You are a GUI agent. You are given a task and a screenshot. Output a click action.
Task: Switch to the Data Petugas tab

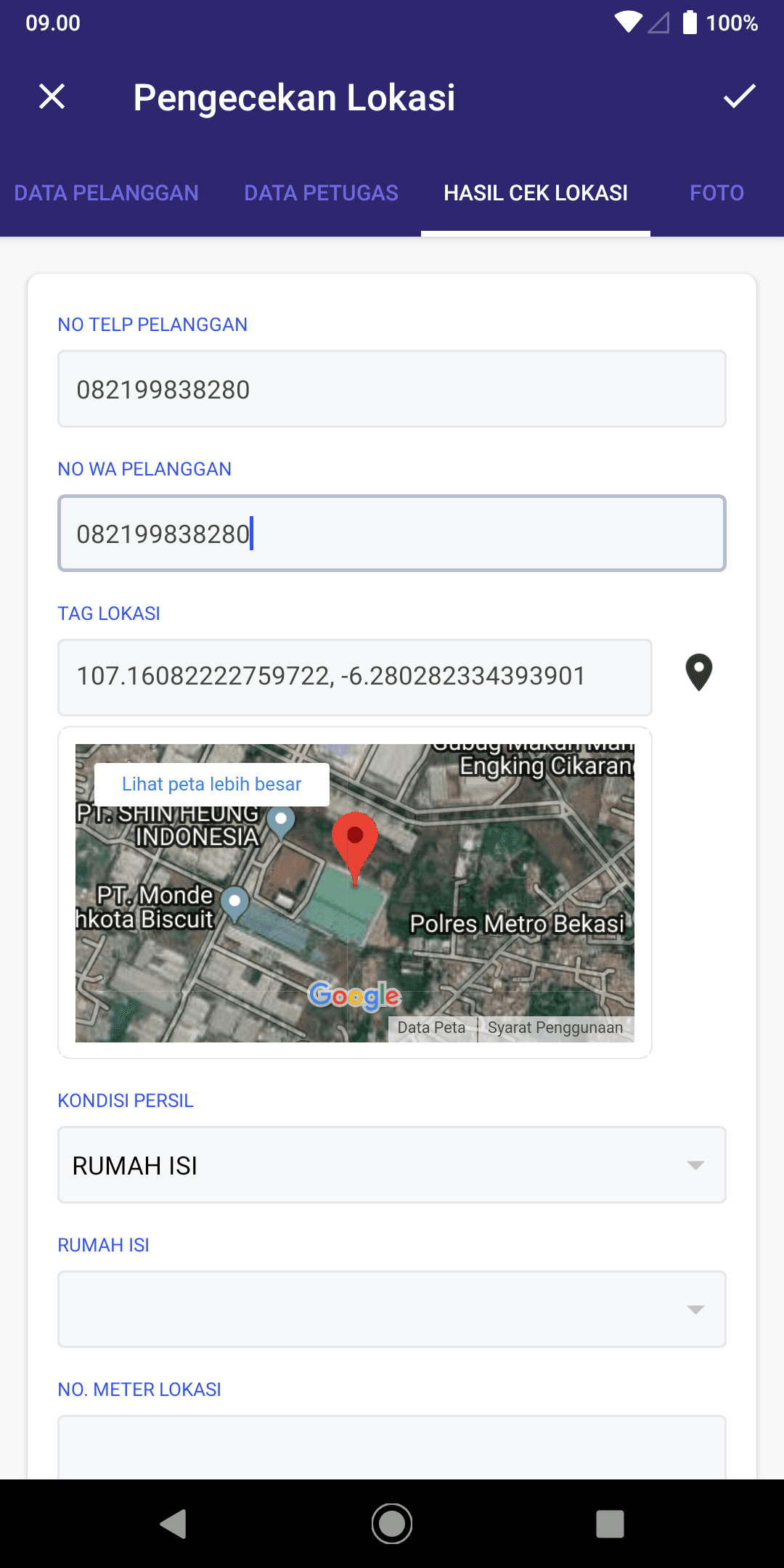point(321,193)
